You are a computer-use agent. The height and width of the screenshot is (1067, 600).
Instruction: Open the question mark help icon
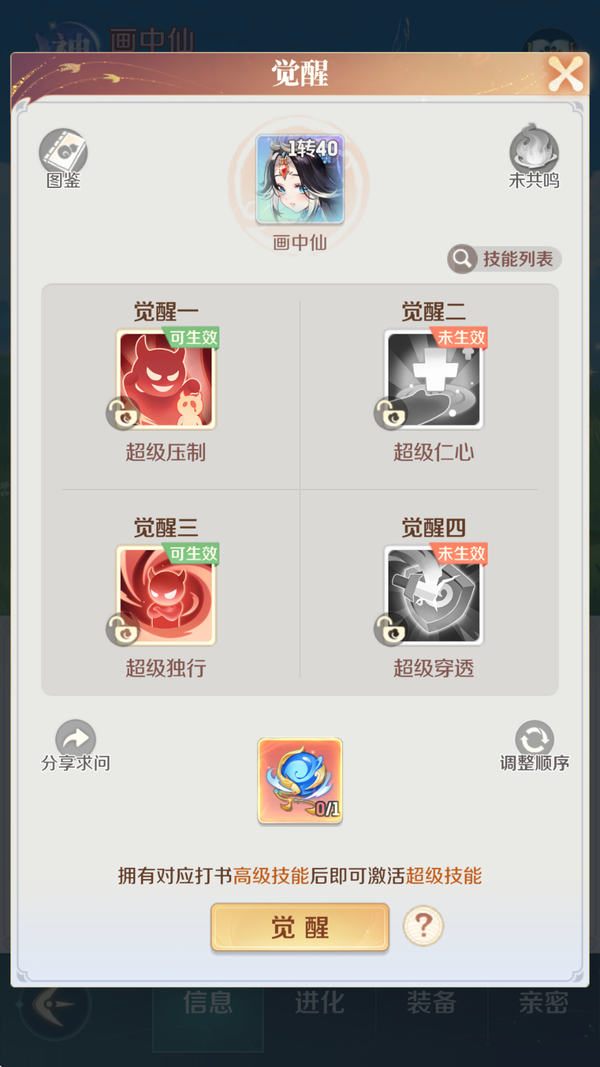point(423,926)
